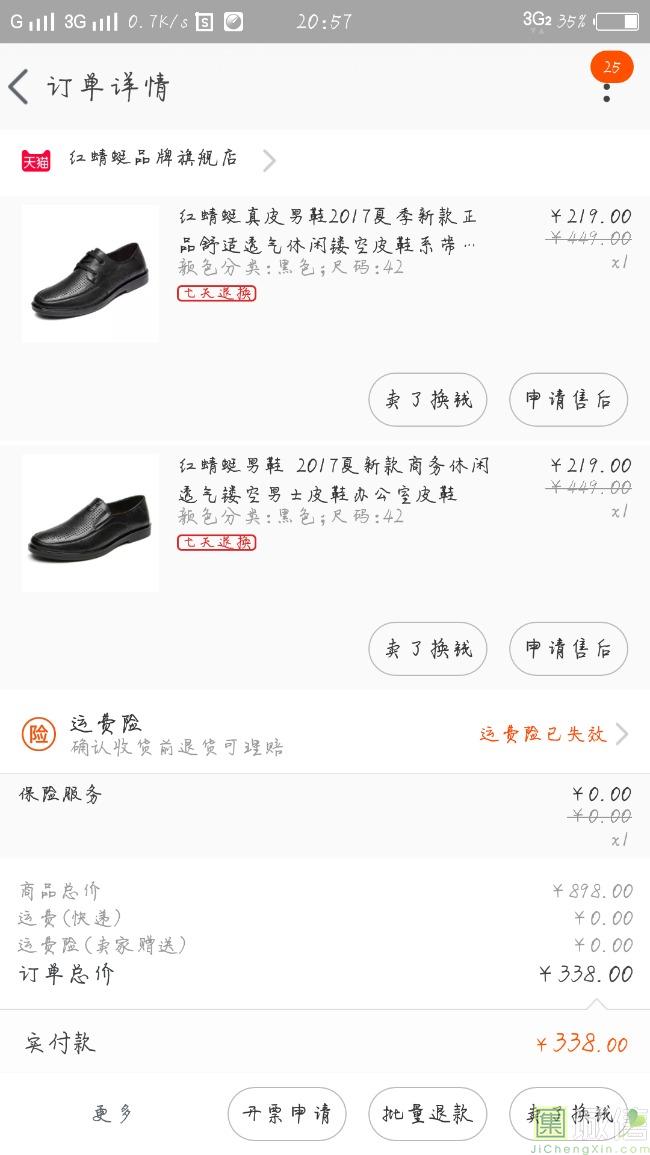Viewport: 650px width, 1155px height.
Task: Tap the bottom bar 卖了换钱 button
Action: coord(568,1114)
